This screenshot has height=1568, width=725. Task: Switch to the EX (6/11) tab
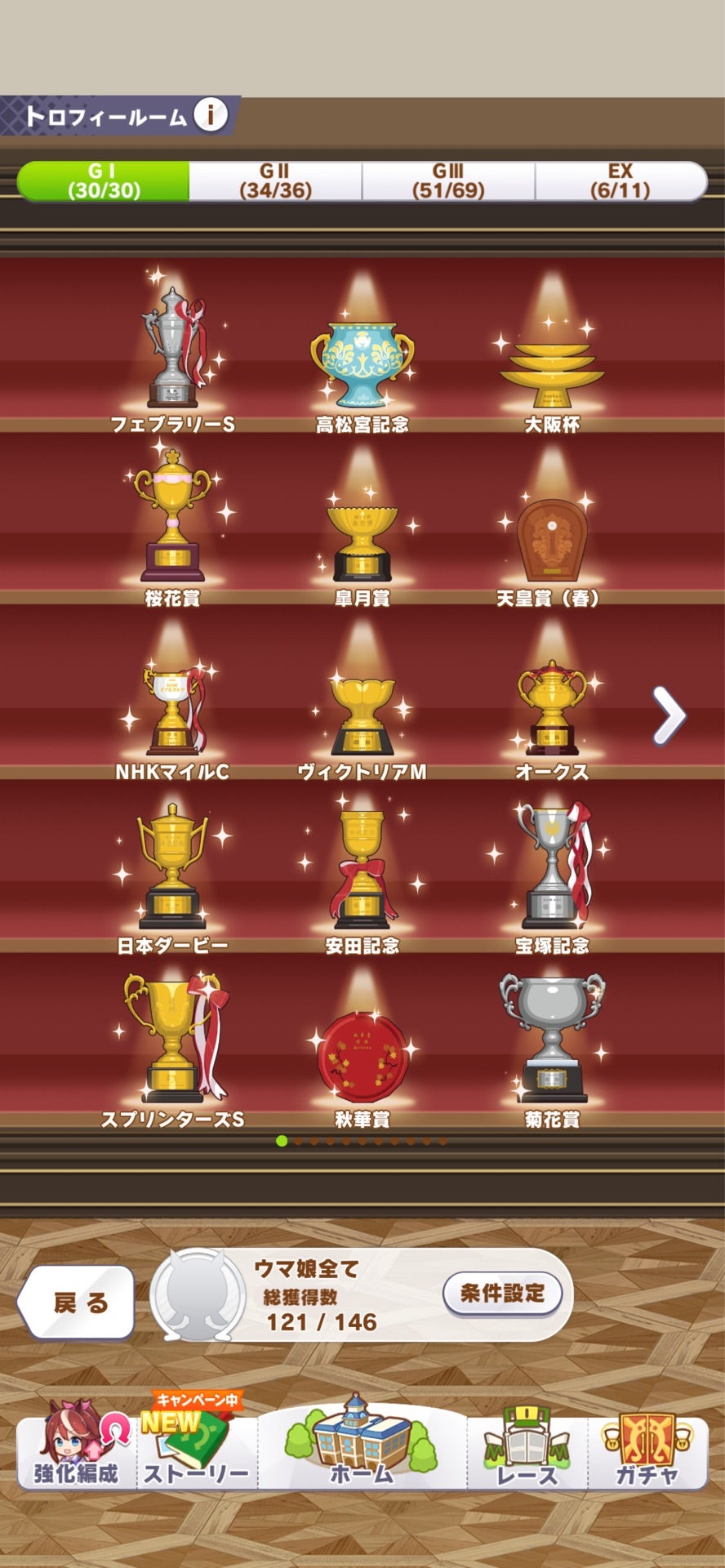(x=620, y=180)
